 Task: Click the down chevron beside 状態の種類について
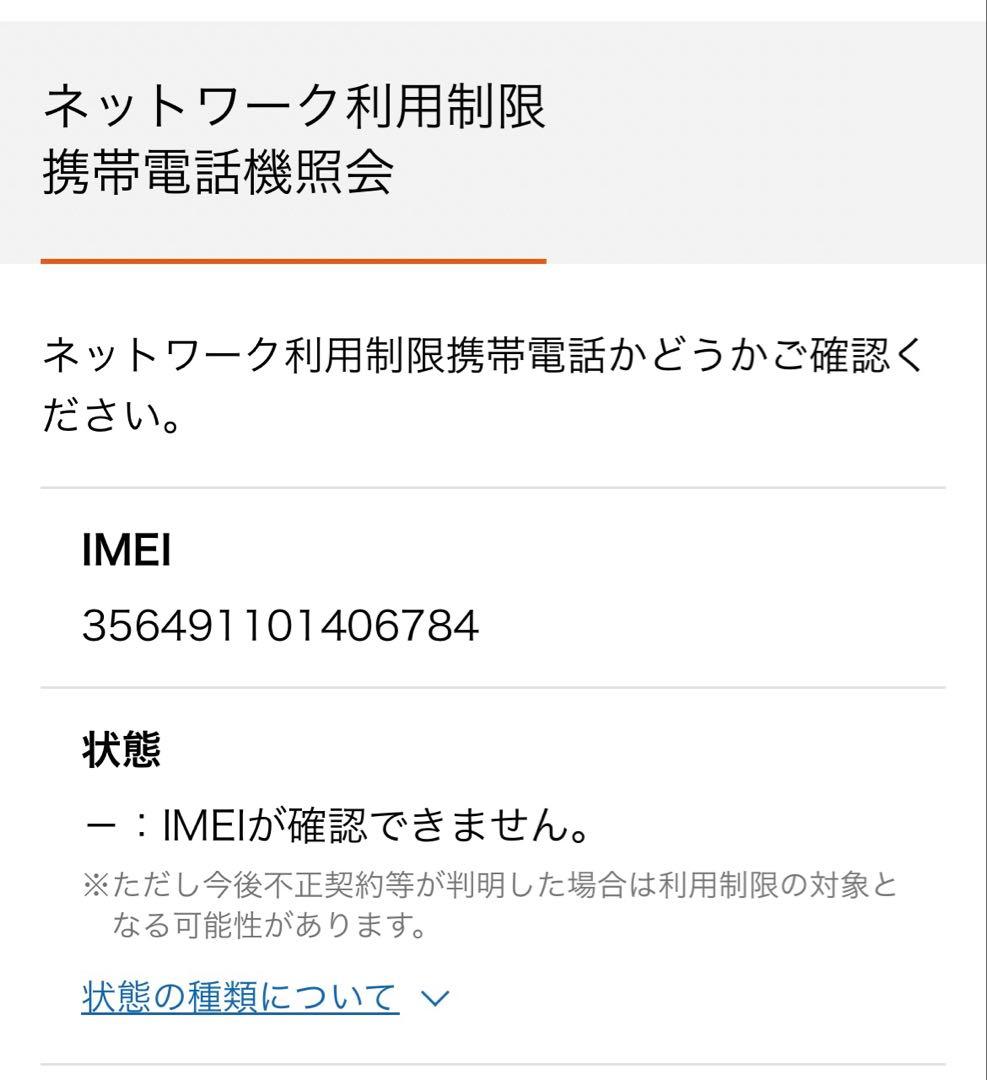[433, 995]
